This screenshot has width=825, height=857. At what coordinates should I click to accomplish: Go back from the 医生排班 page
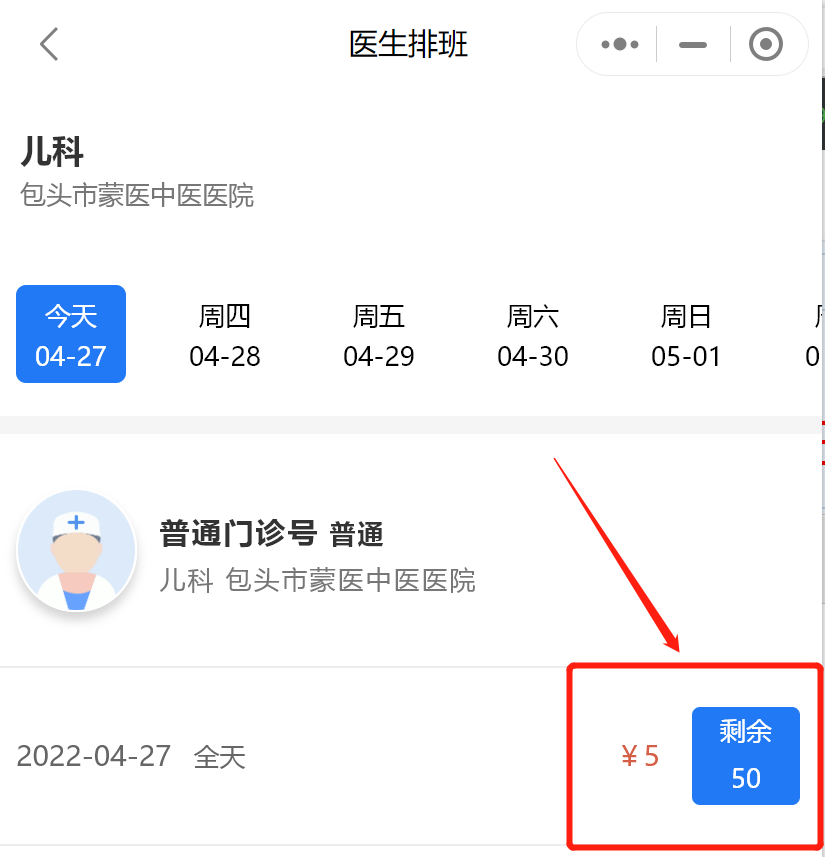pos(49,44)
